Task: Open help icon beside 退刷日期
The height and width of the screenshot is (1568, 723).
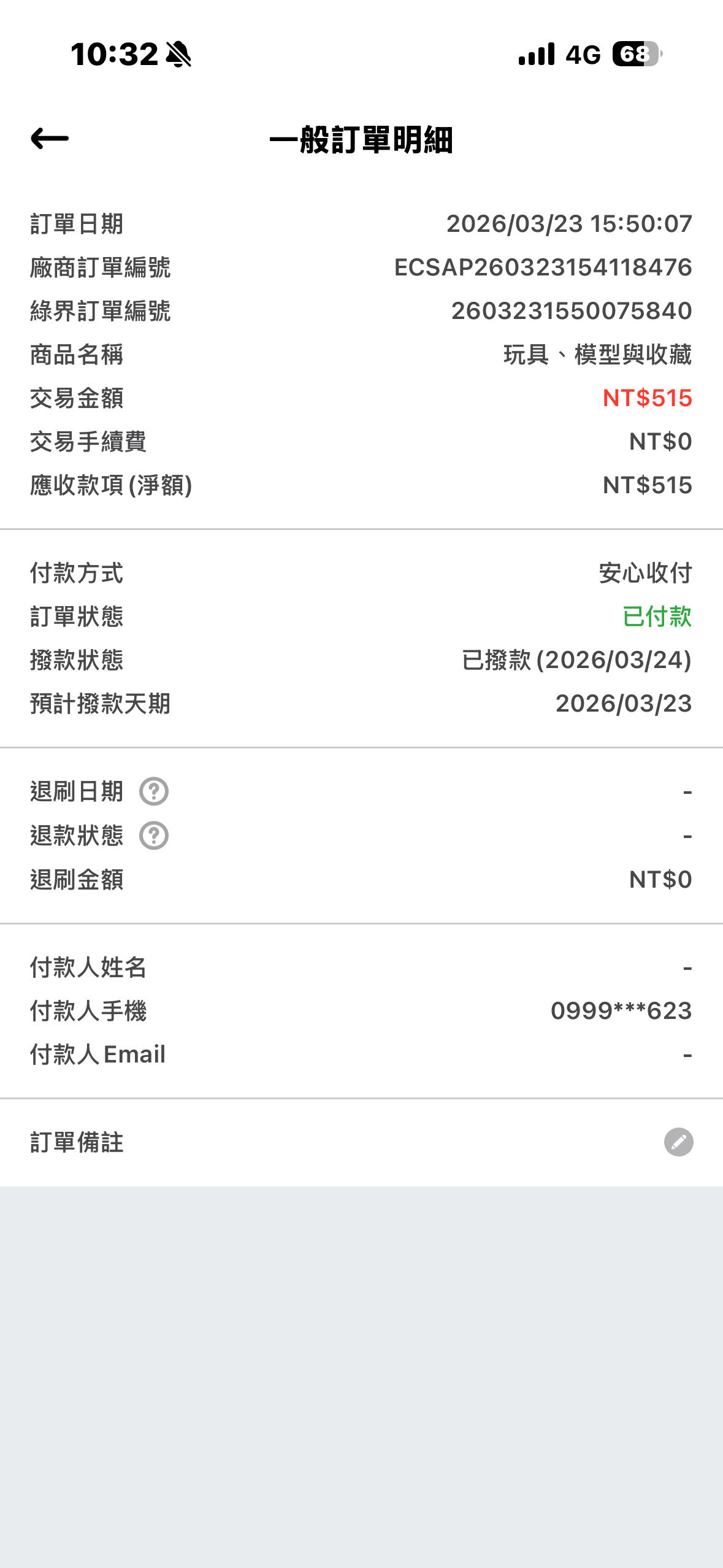Action: (154, 791)
